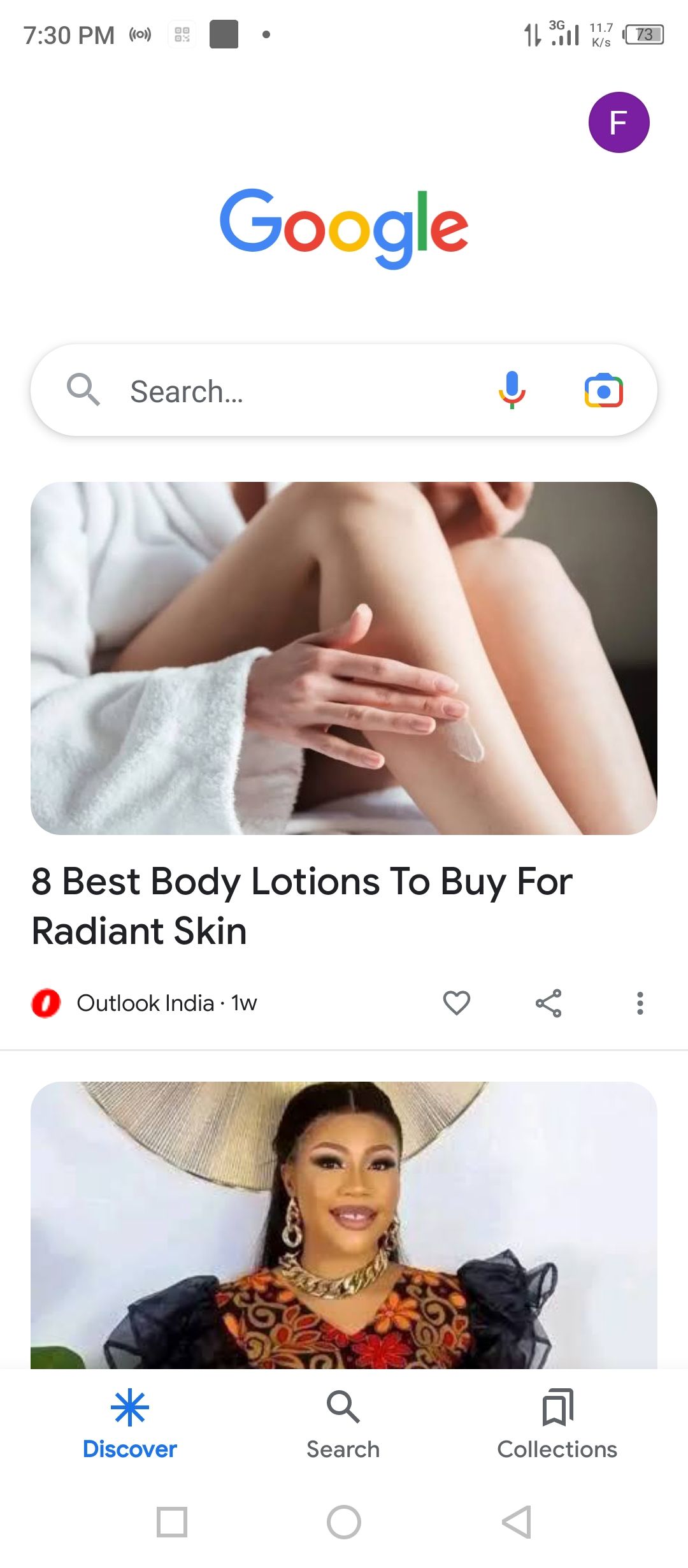Open overflow menu for the lotions article
688x1568 pixels.
640,1003
